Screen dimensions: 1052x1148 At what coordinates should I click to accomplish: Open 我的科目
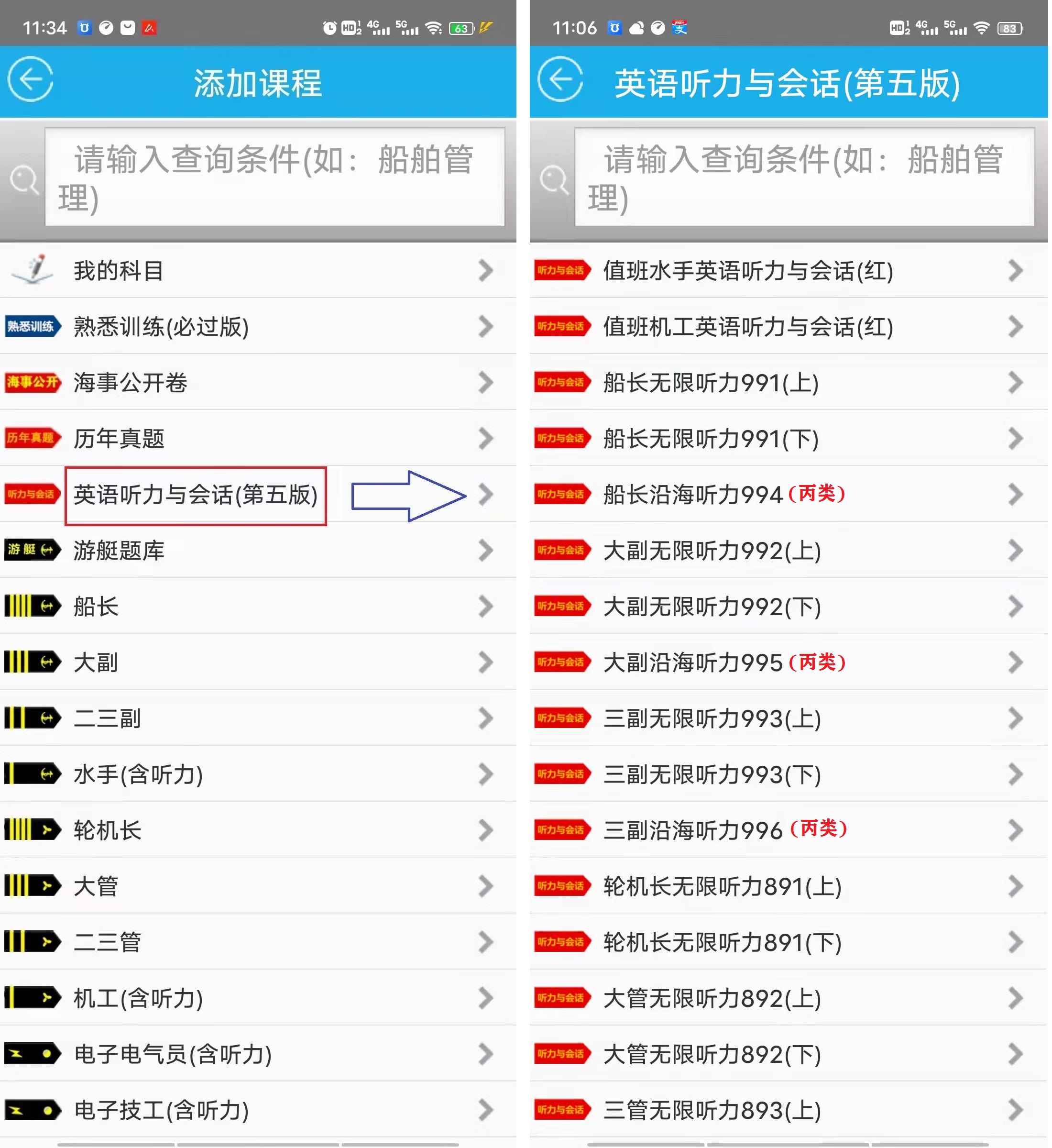click(x=257, y=271)
